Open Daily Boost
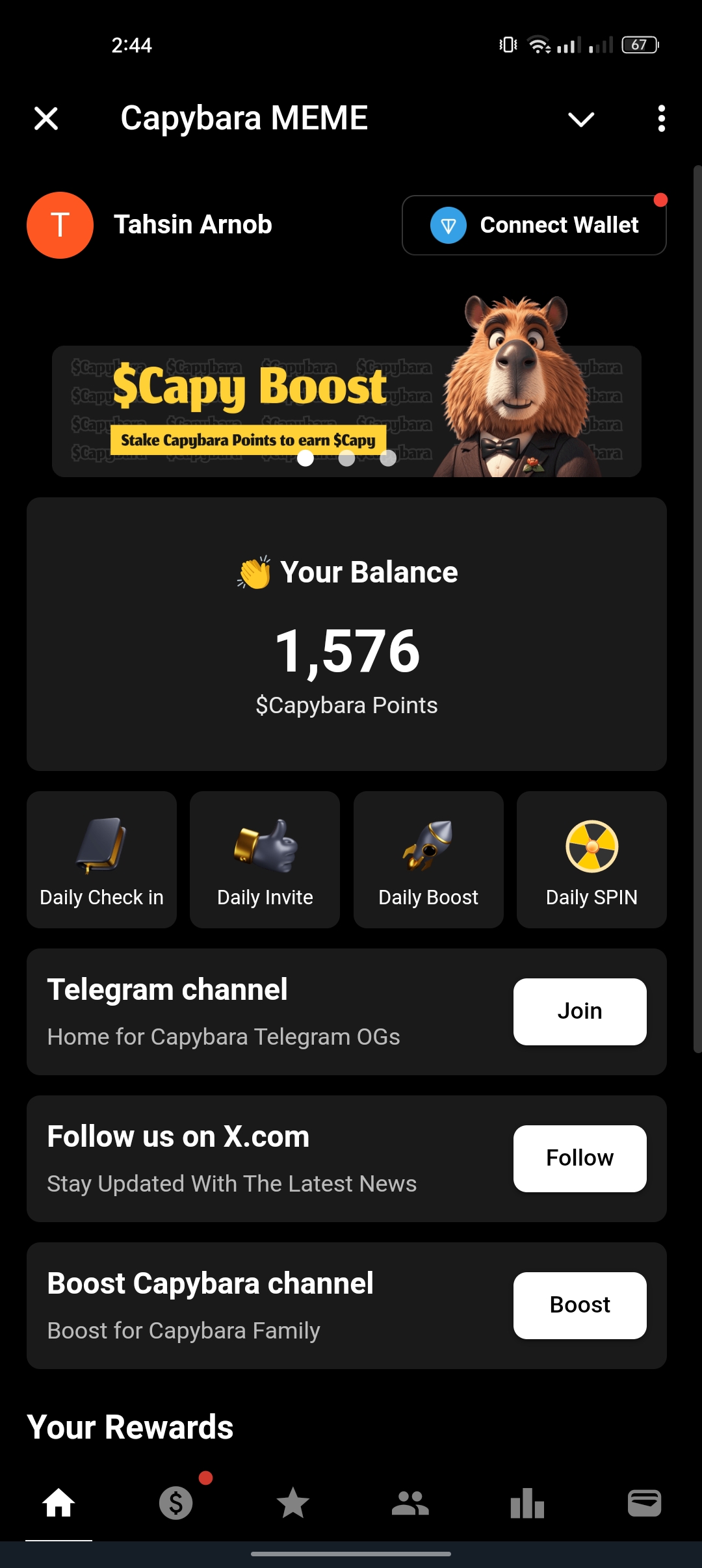Image resolution: width=702 pixels, height=1568 pixels. tap(428, 859)
